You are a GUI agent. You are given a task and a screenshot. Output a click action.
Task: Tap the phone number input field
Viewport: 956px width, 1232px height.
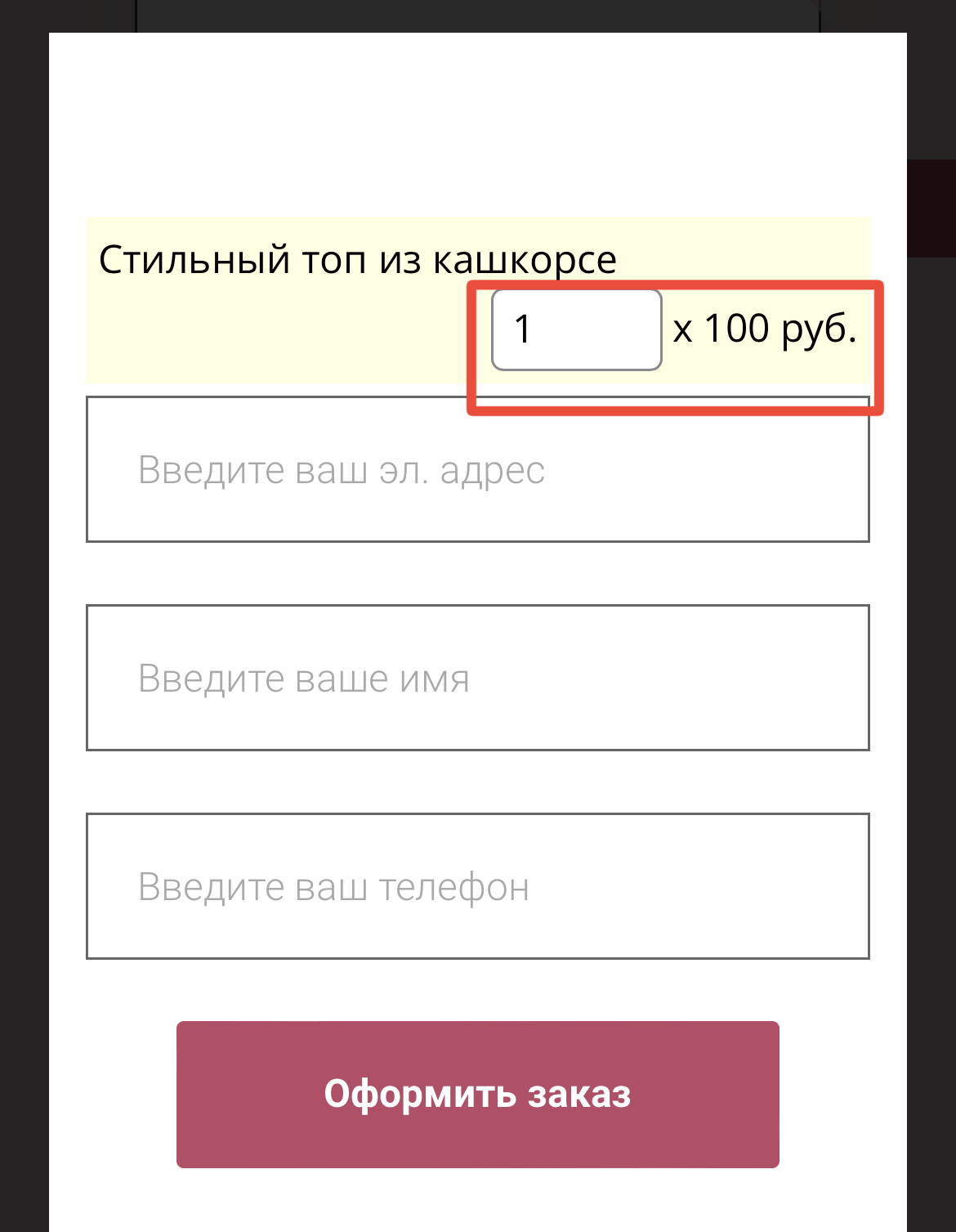[477, 886]
